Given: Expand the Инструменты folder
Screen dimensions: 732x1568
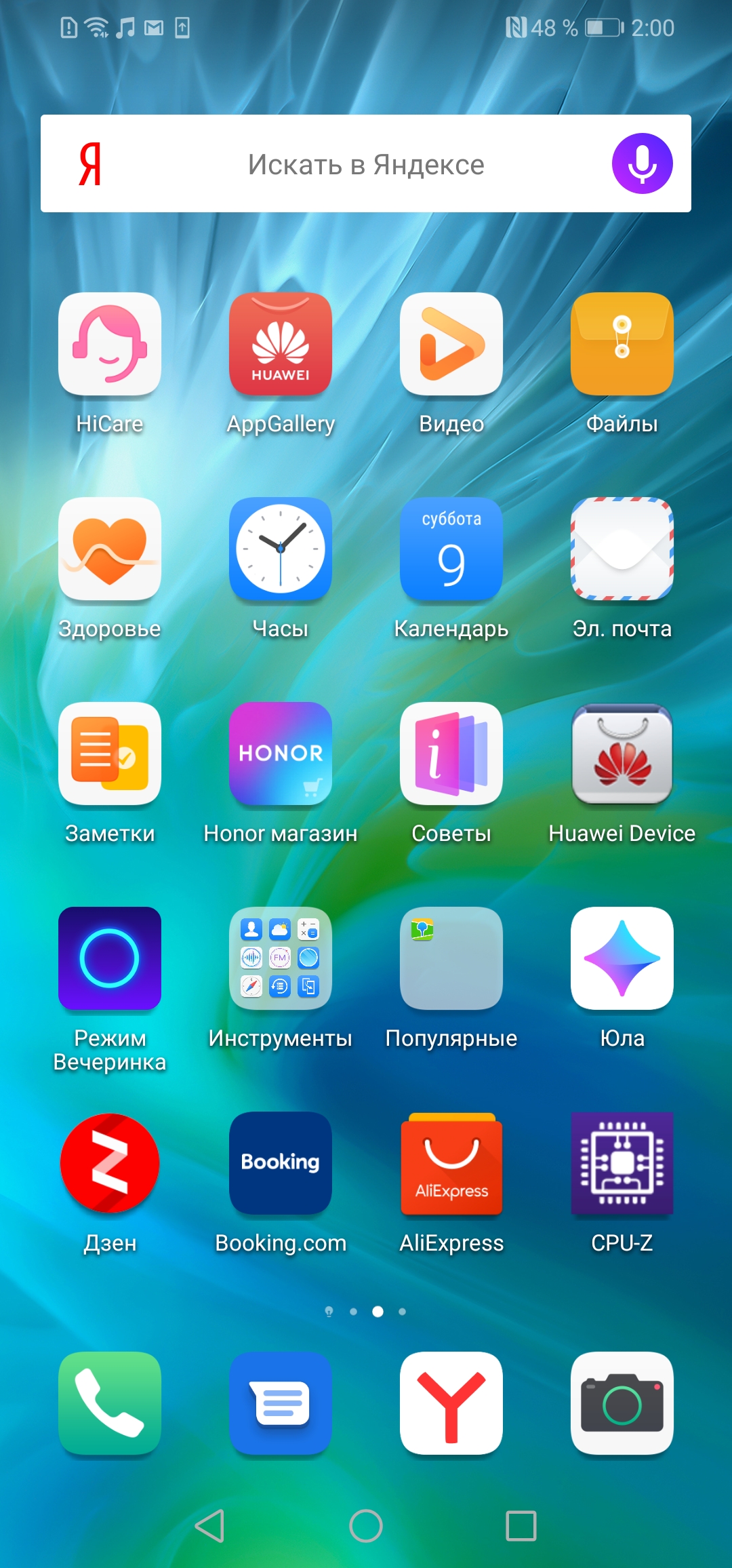Looking at the screenshot, I should (x=281, y=959).
